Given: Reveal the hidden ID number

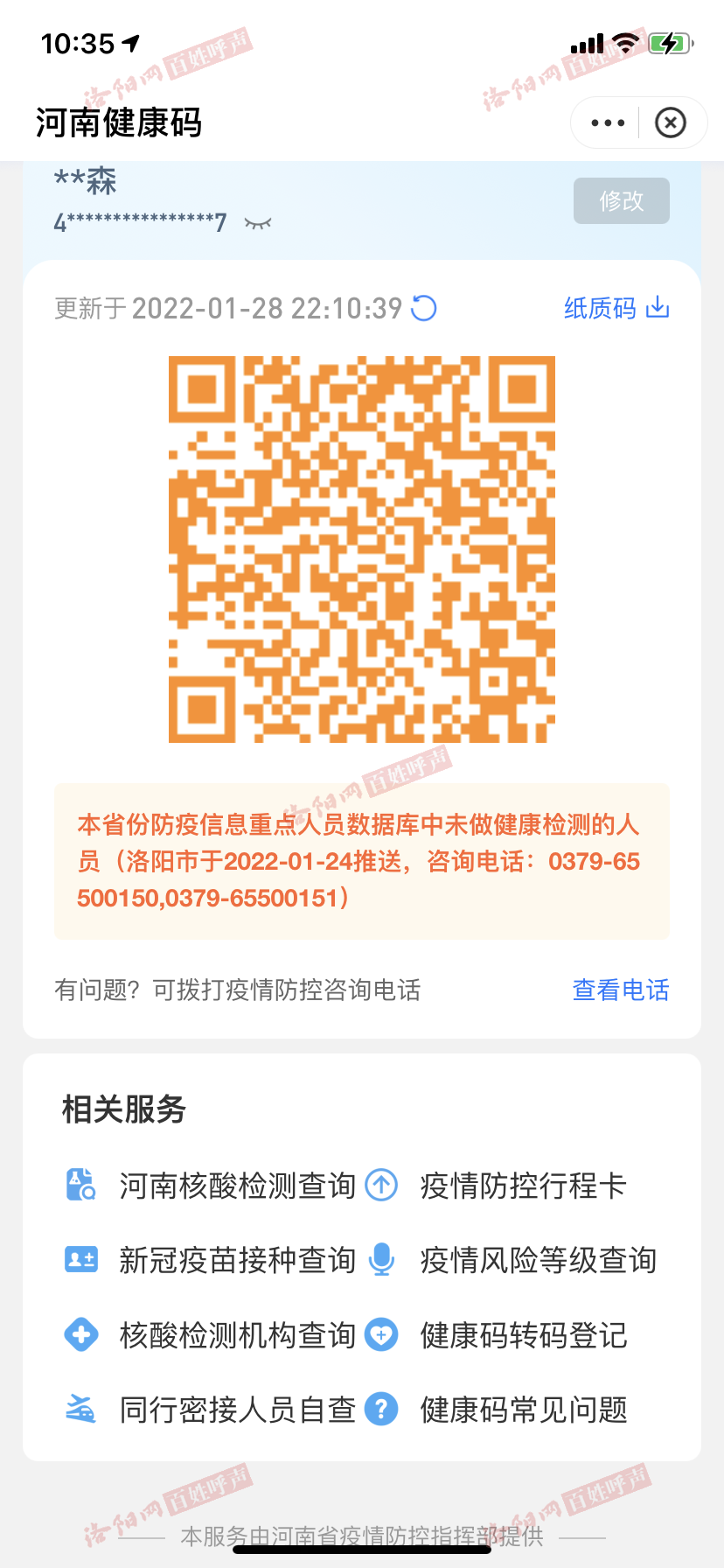Looking at the screenshot, I should [x=258, y=223].
